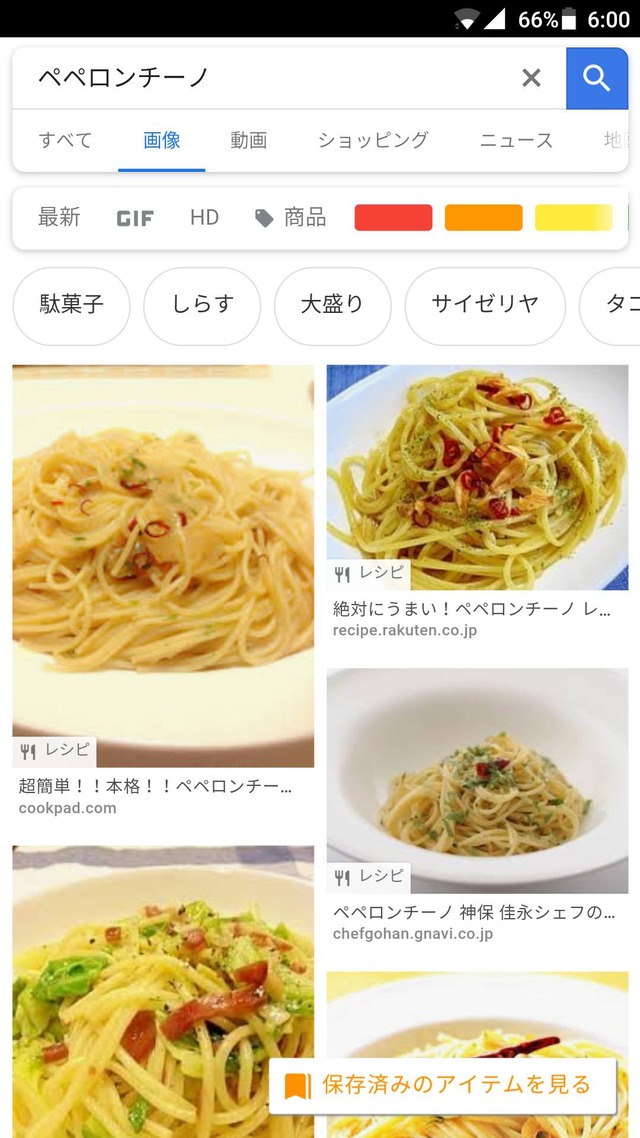Open the cookpad.com pasta image result

pos(163,565)
